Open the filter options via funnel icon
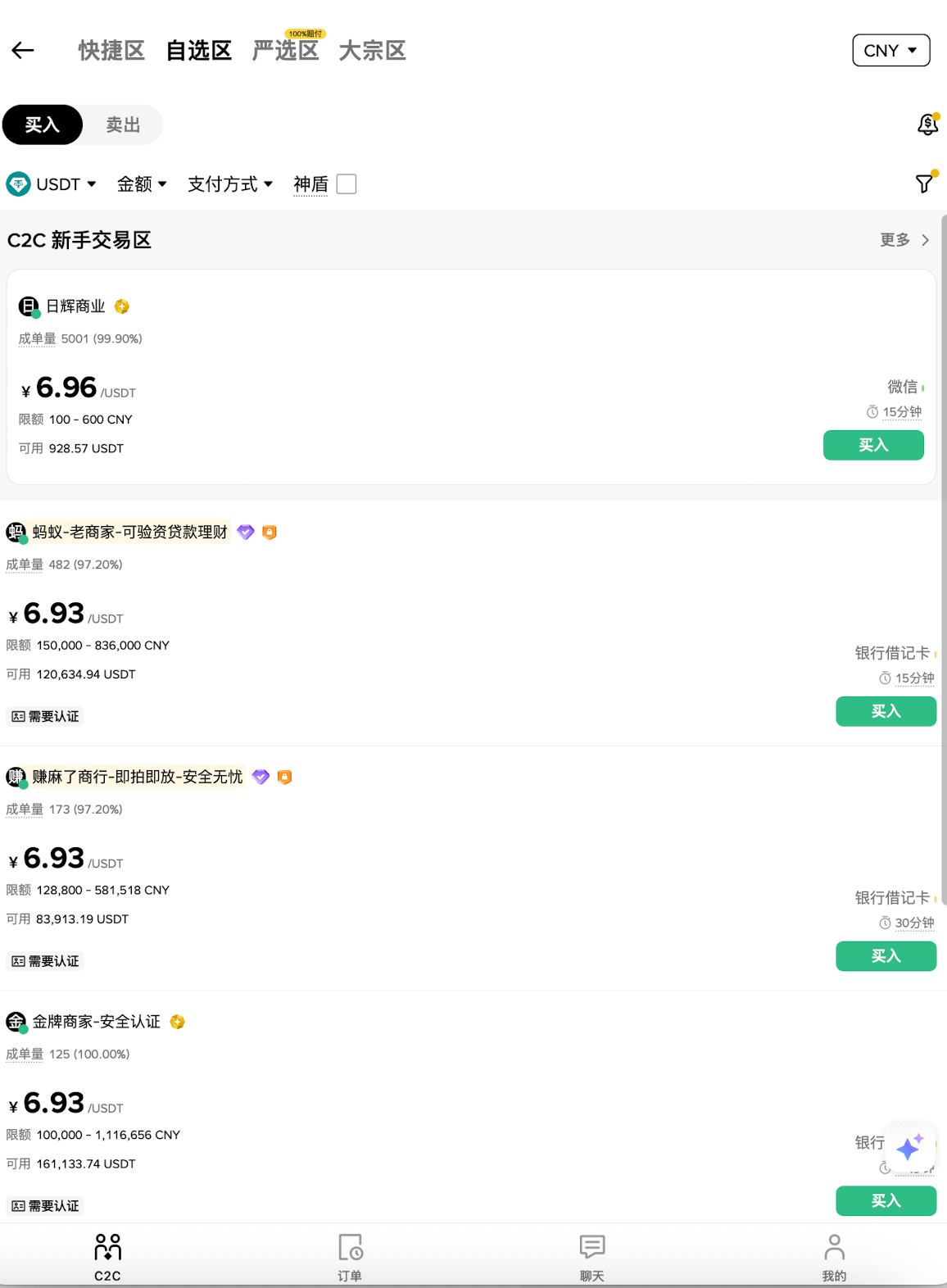The width and height of the screenshot is (947, 1288). (x=925, y=184)
